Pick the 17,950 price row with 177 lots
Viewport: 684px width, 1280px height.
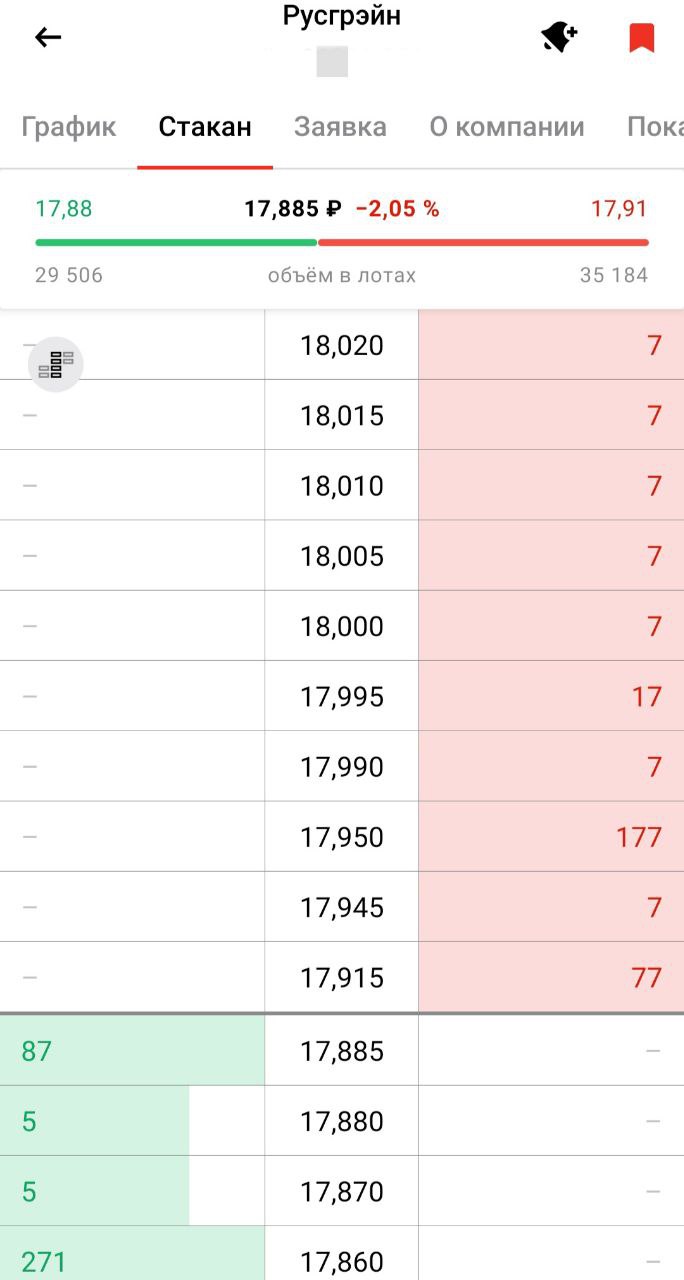click(x=342, y=837)
